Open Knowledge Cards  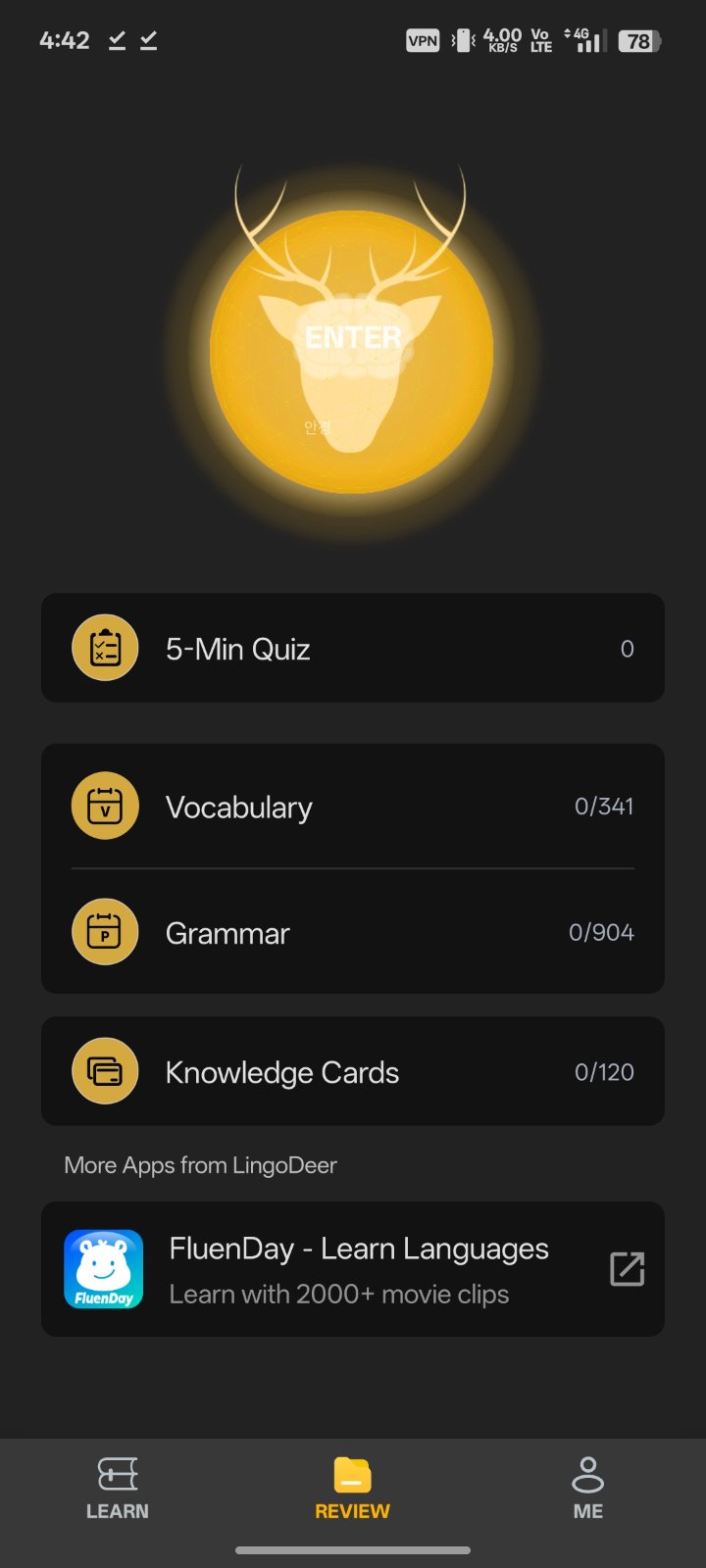click(353, 1071)
